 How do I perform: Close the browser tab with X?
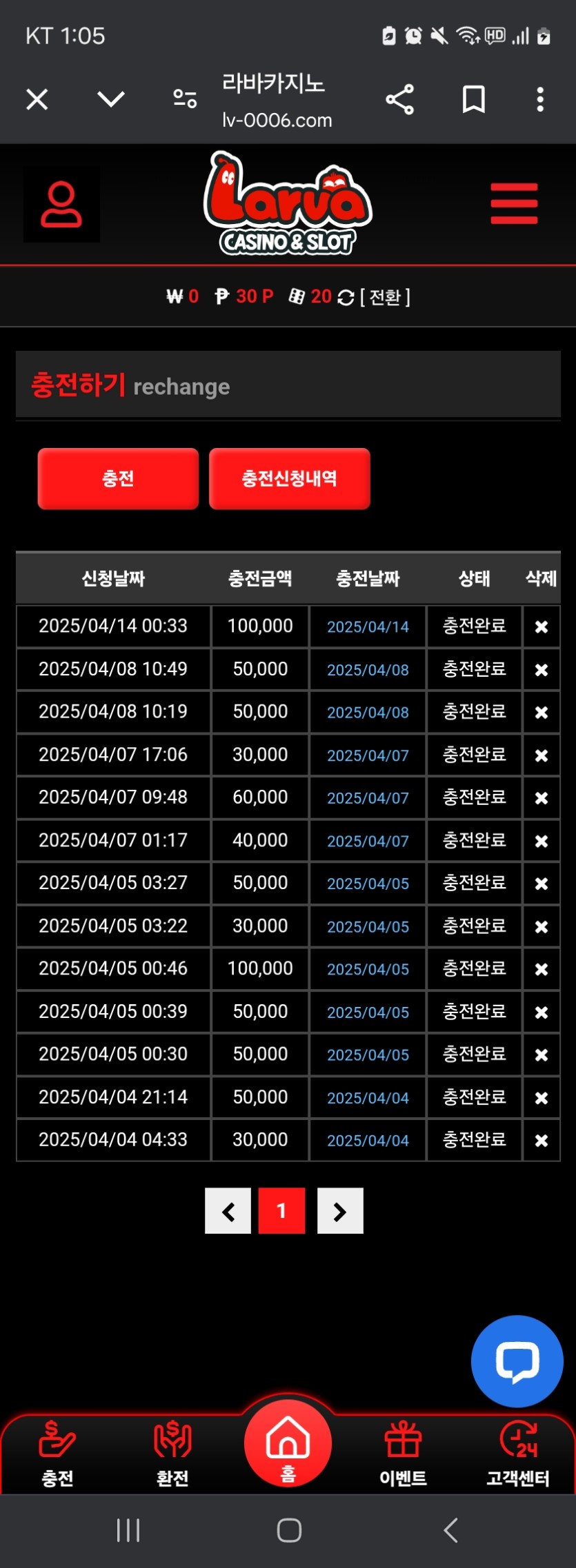(37, 100)
